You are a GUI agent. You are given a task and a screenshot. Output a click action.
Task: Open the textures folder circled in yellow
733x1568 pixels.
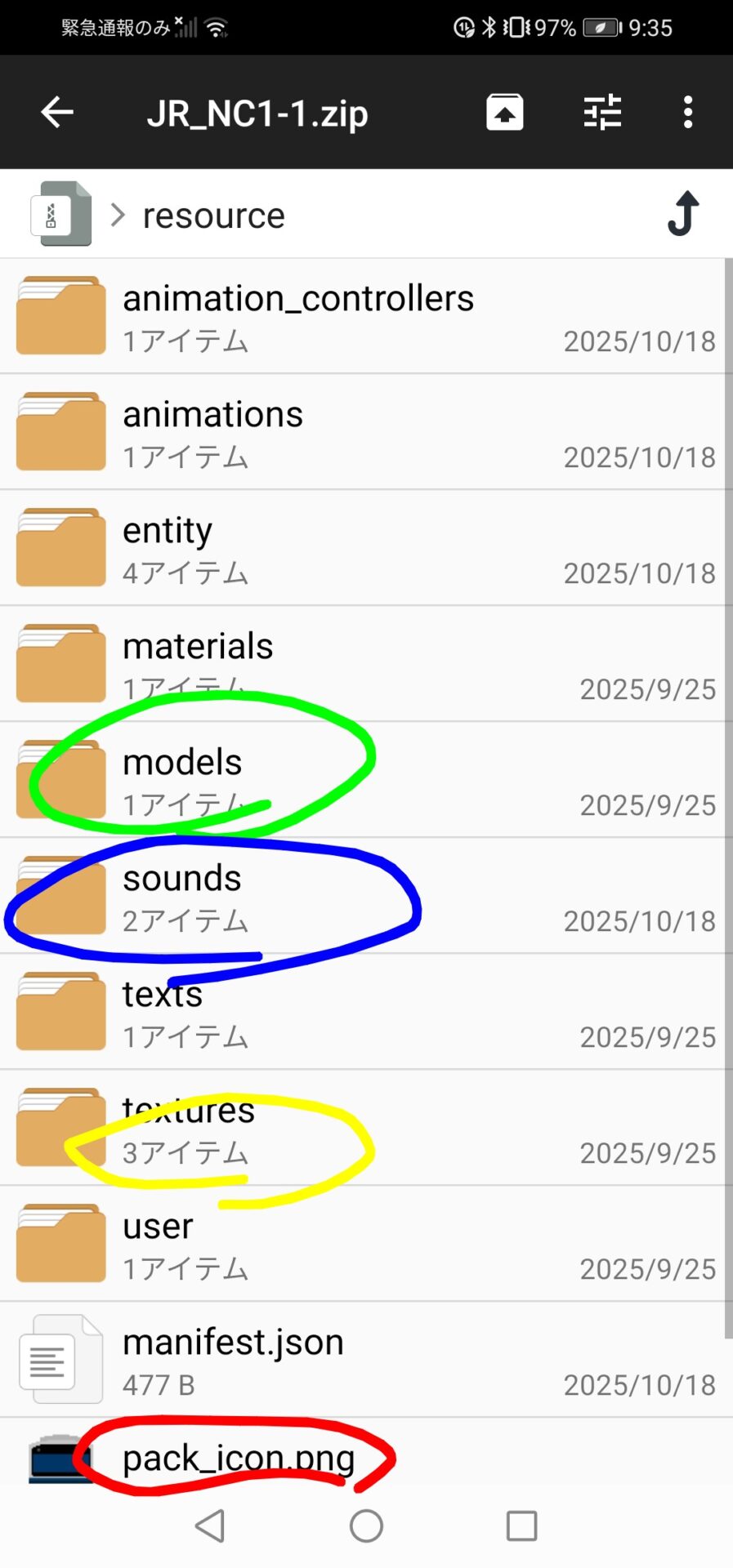point(245,1128)
